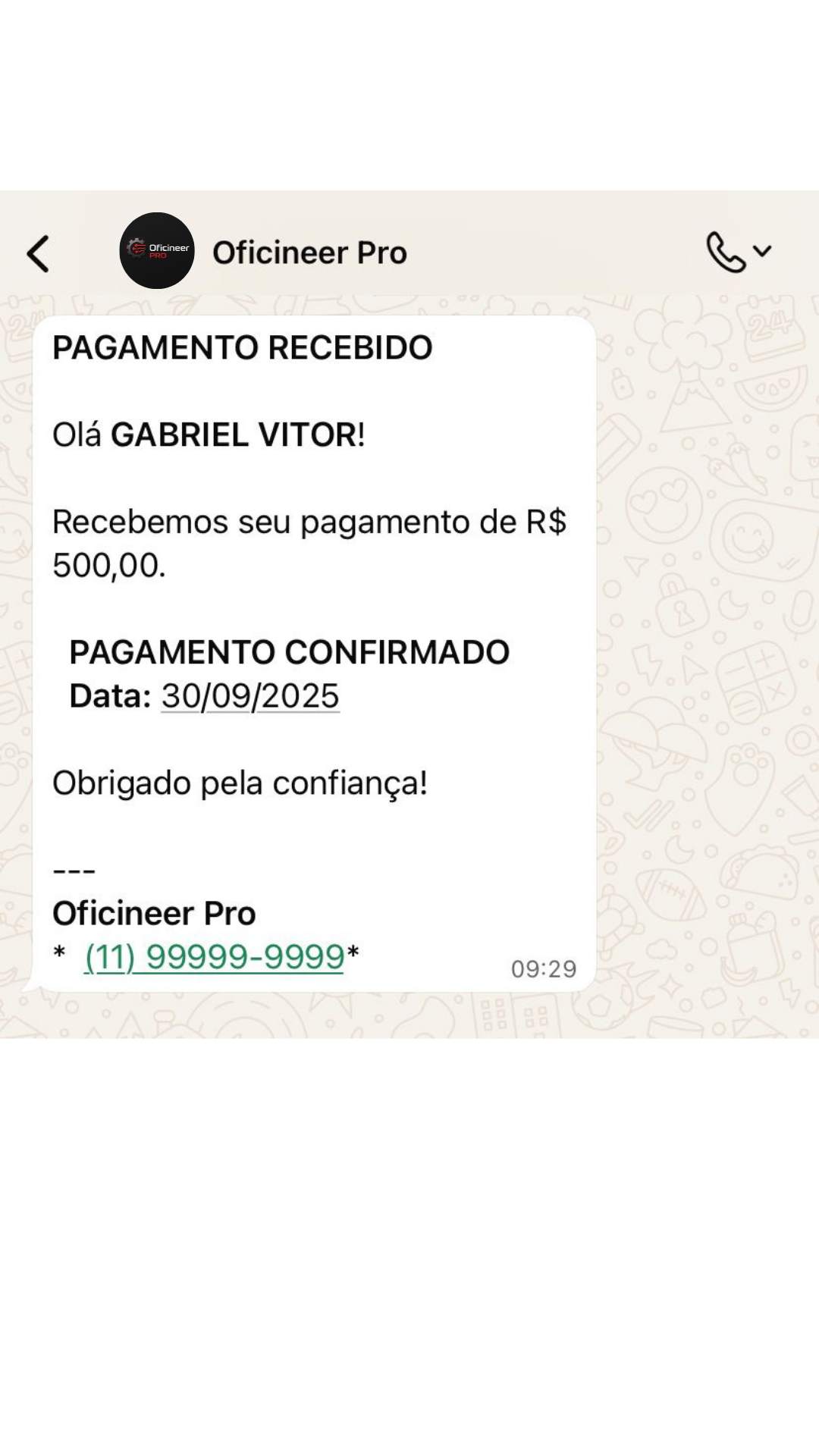Screen dimensions: 819x1456
Task: Open the Oficineer Pro contact name
Action: (309, 251)
